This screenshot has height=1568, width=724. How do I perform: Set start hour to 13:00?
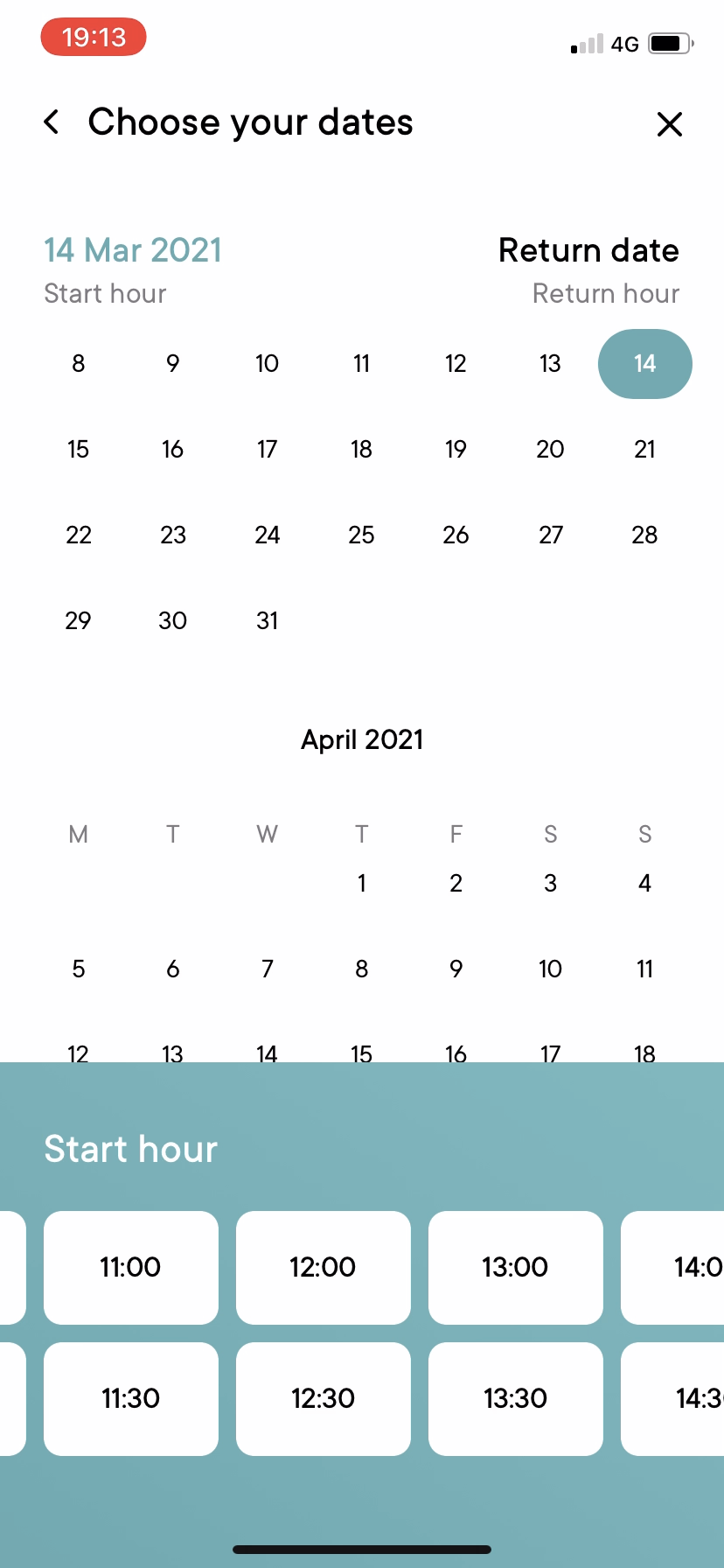(x=516, y=1267)
